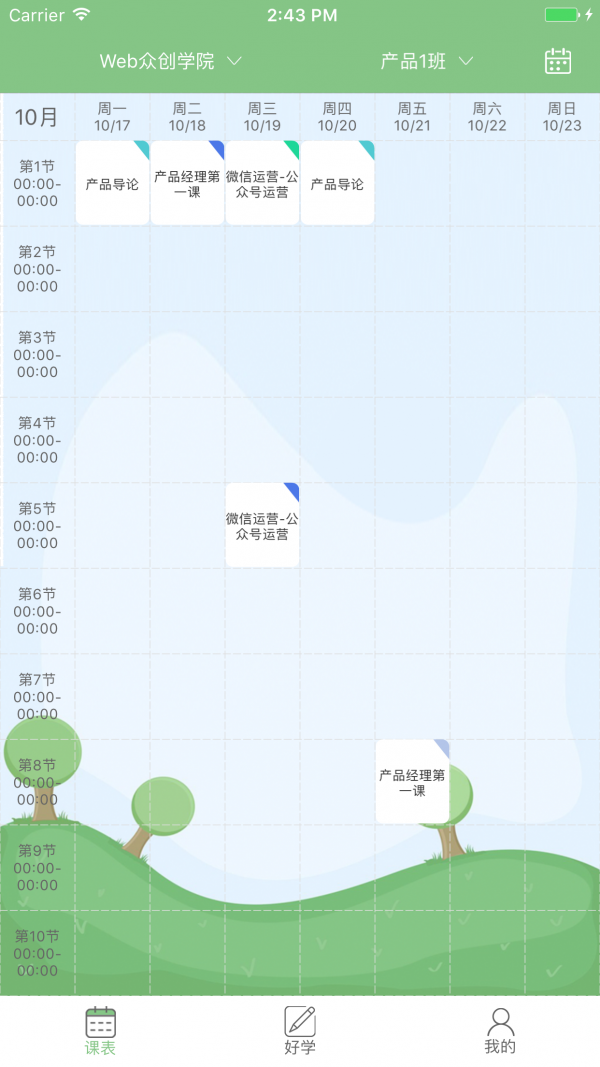Screen dimensions: 600x1067
Task: Switch to the 好学 tab
Action: click(300, 1031)
